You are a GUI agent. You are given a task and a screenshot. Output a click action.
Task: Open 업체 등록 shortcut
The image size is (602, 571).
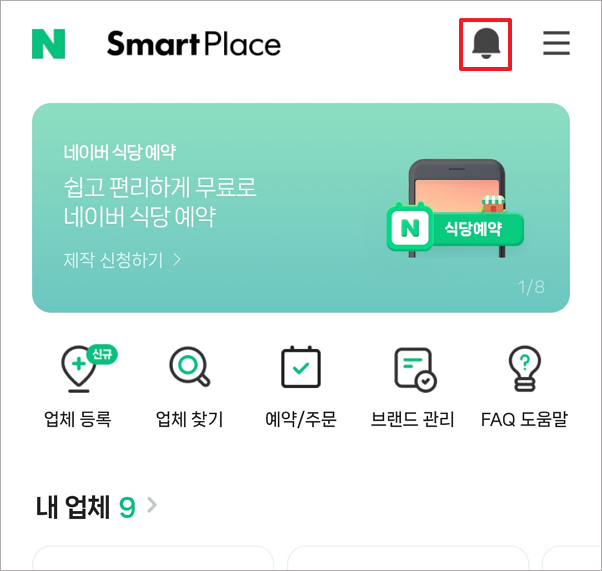[x=77, y=385]
